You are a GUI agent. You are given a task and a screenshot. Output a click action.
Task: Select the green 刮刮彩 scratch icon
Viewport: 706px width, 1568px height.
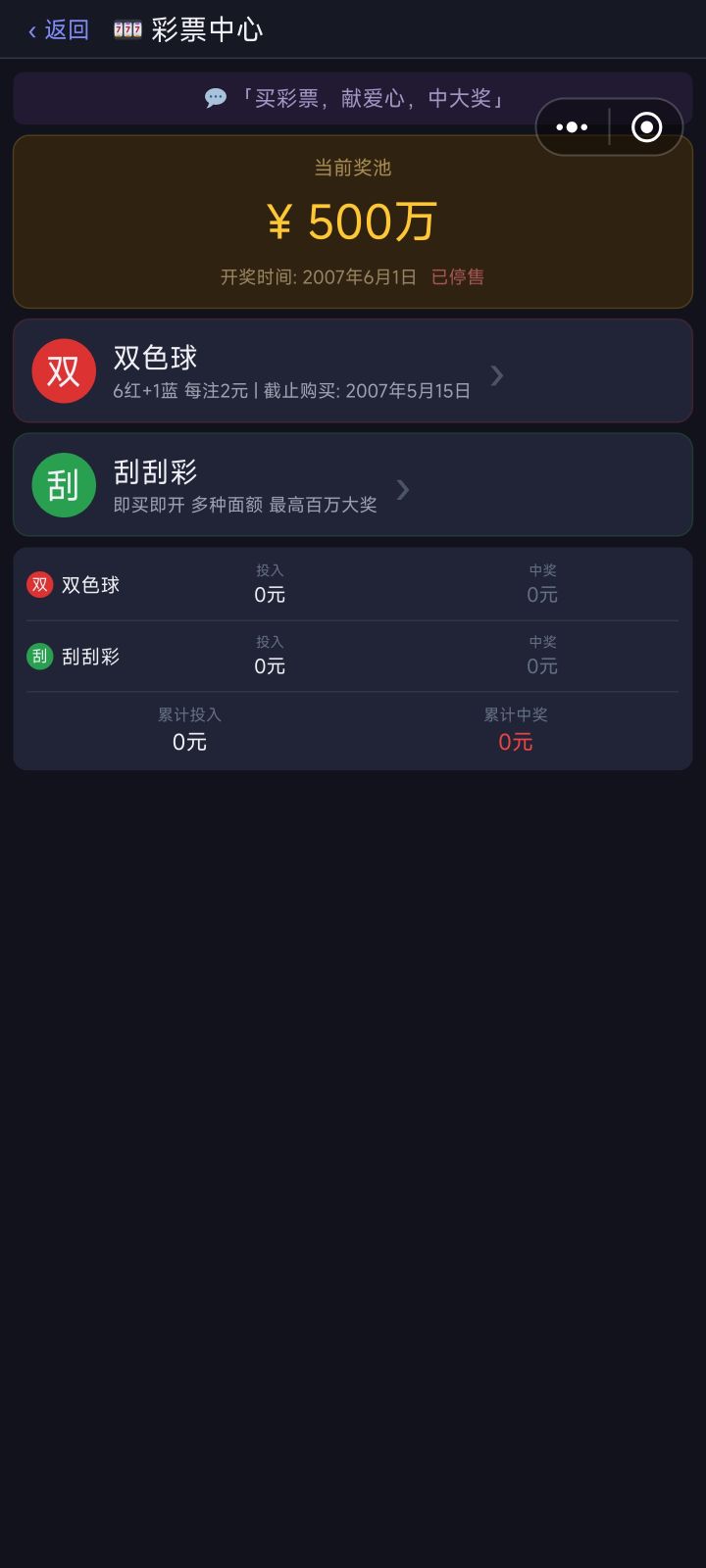point(63,484)
